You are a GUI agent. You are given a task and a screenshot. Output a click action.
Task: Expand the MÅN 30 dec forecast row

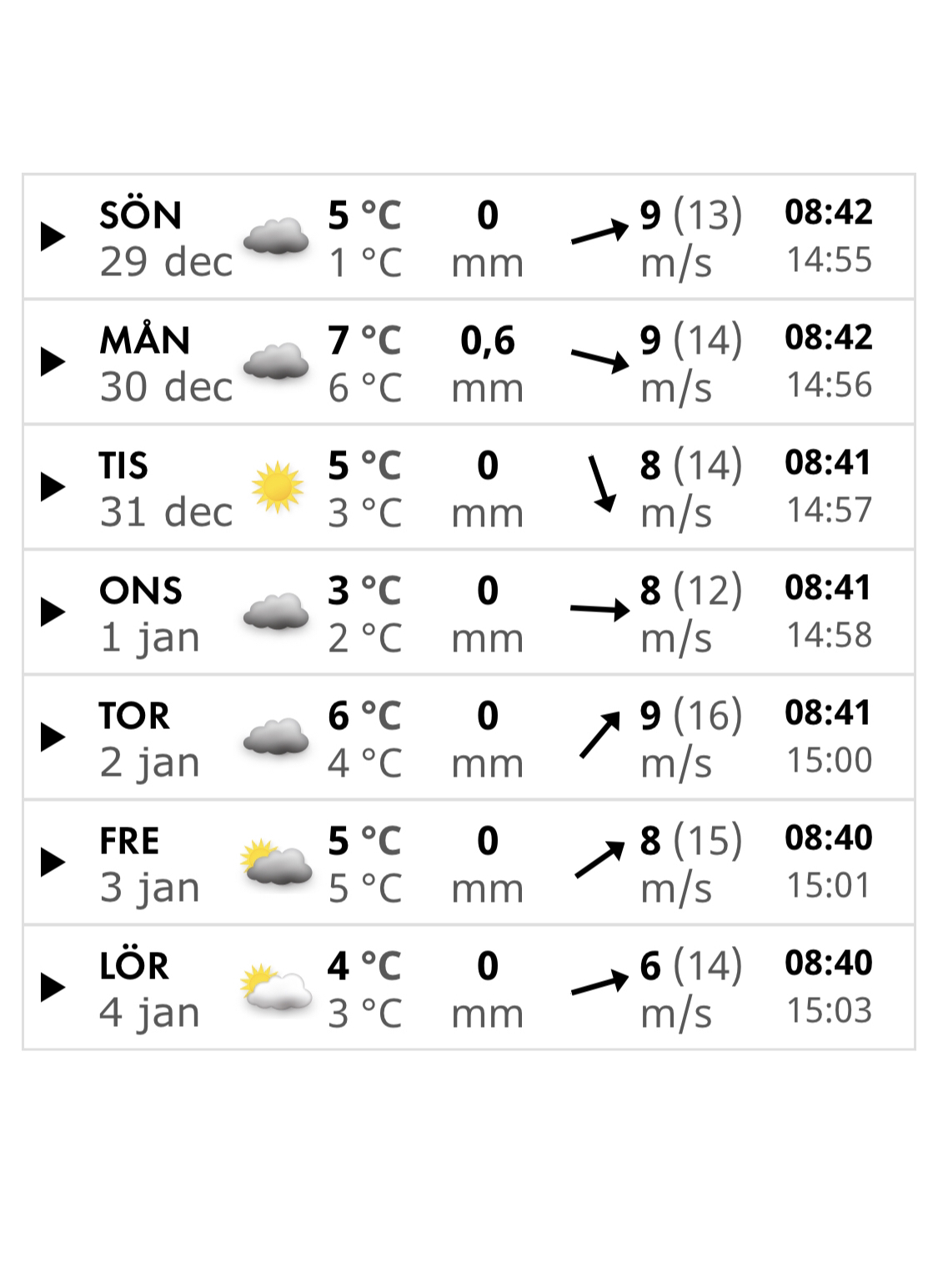(53, 362)
